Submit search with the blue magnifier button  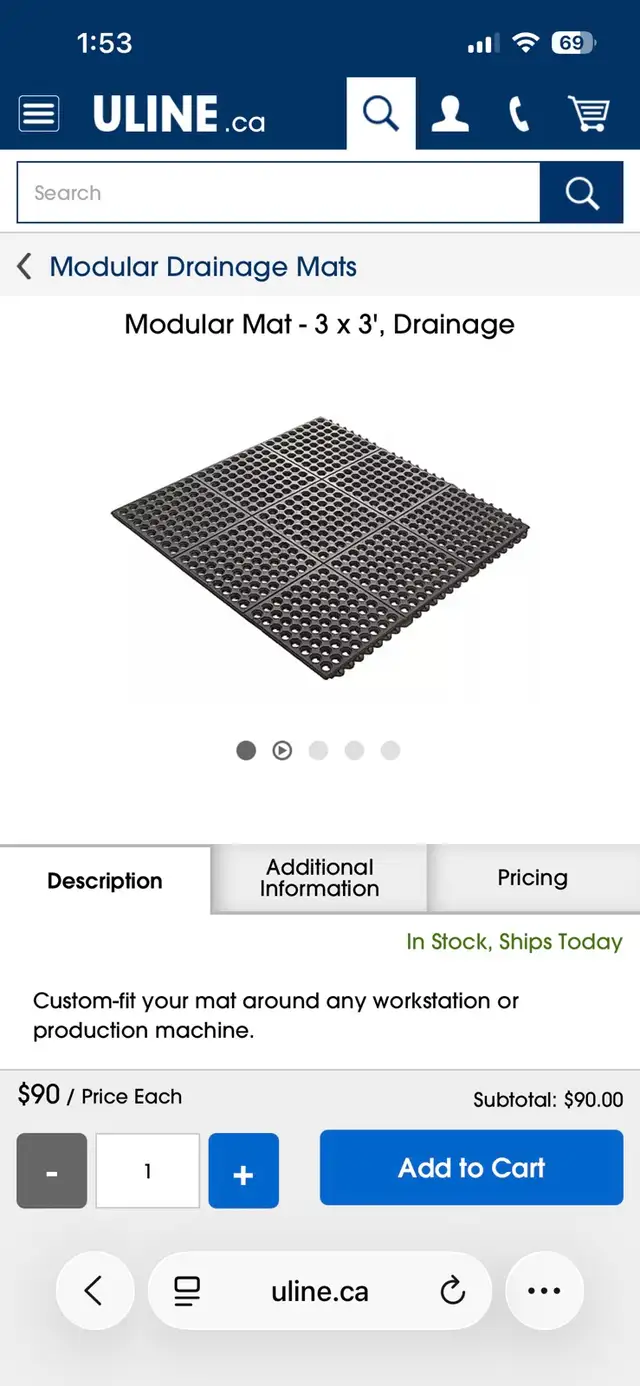(582, 193)
